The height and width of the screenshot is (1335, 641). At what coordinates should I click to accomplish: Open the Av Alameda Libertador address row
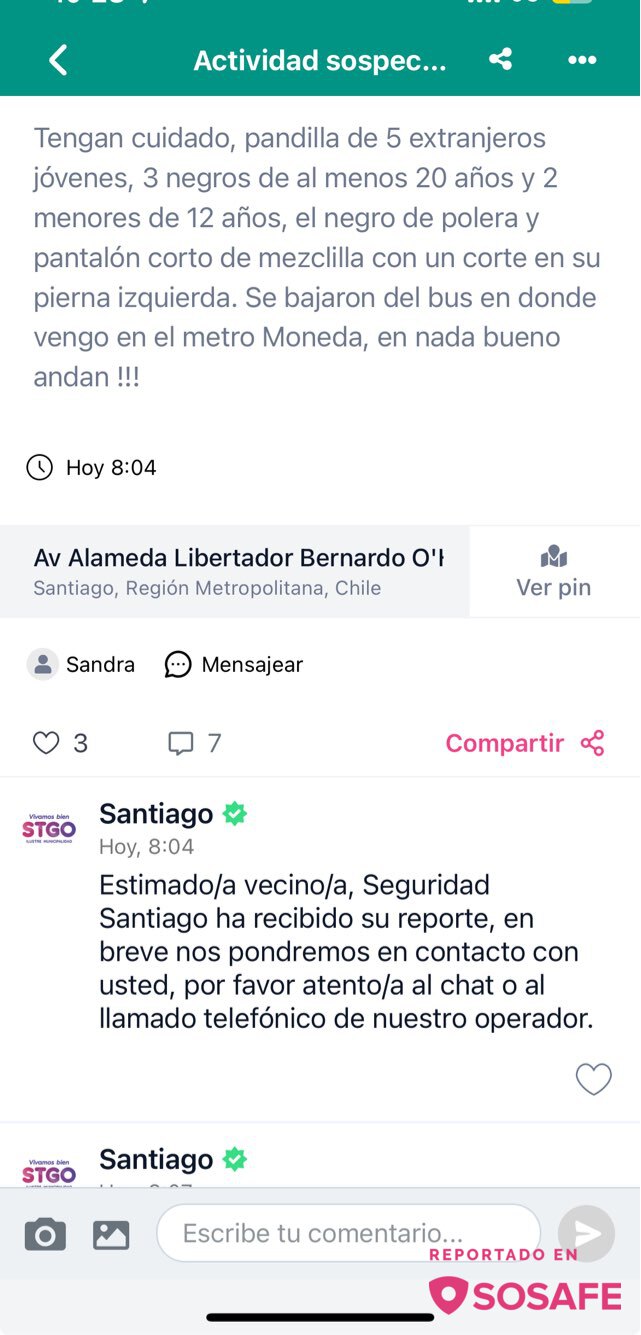click(x=234, y=572)
